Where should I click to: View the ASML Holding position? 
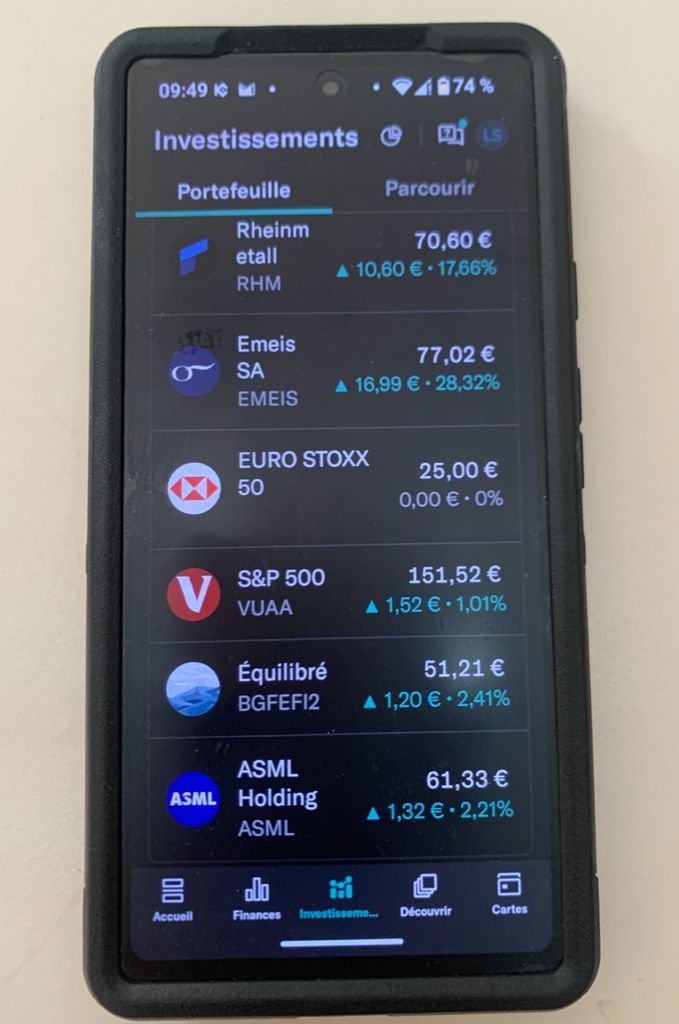coord(340,797)
